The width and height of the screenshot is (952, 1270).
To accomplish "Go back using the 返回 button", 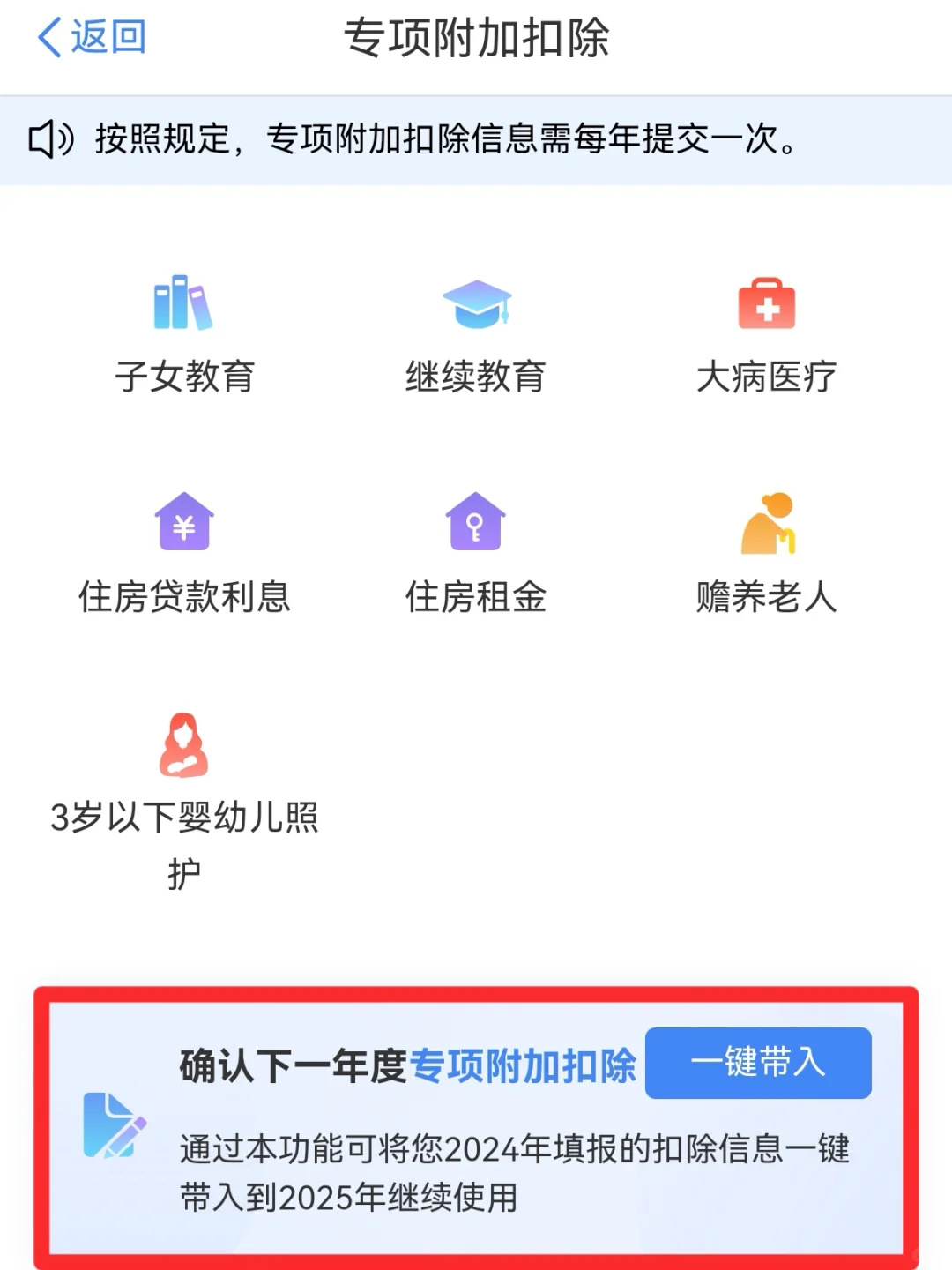I will 92,38.
